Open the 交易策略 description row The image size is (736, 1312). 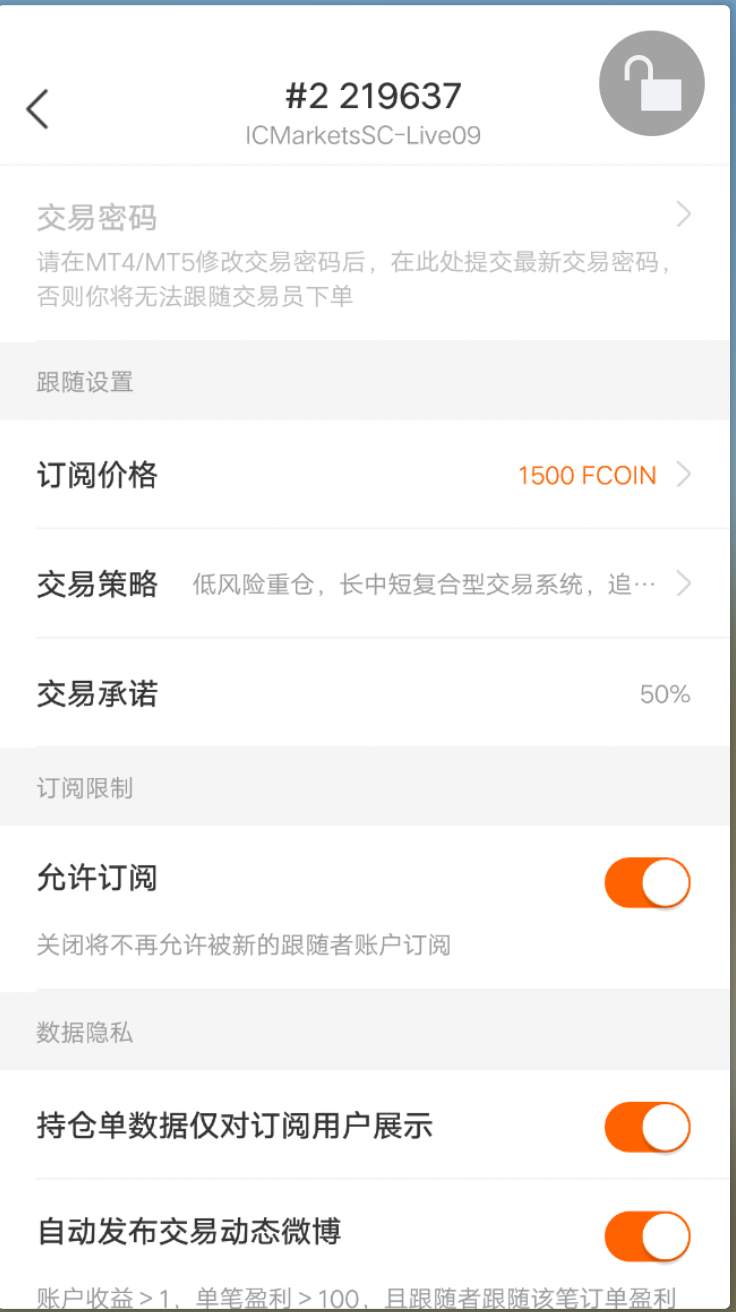(x=364, y=584)
